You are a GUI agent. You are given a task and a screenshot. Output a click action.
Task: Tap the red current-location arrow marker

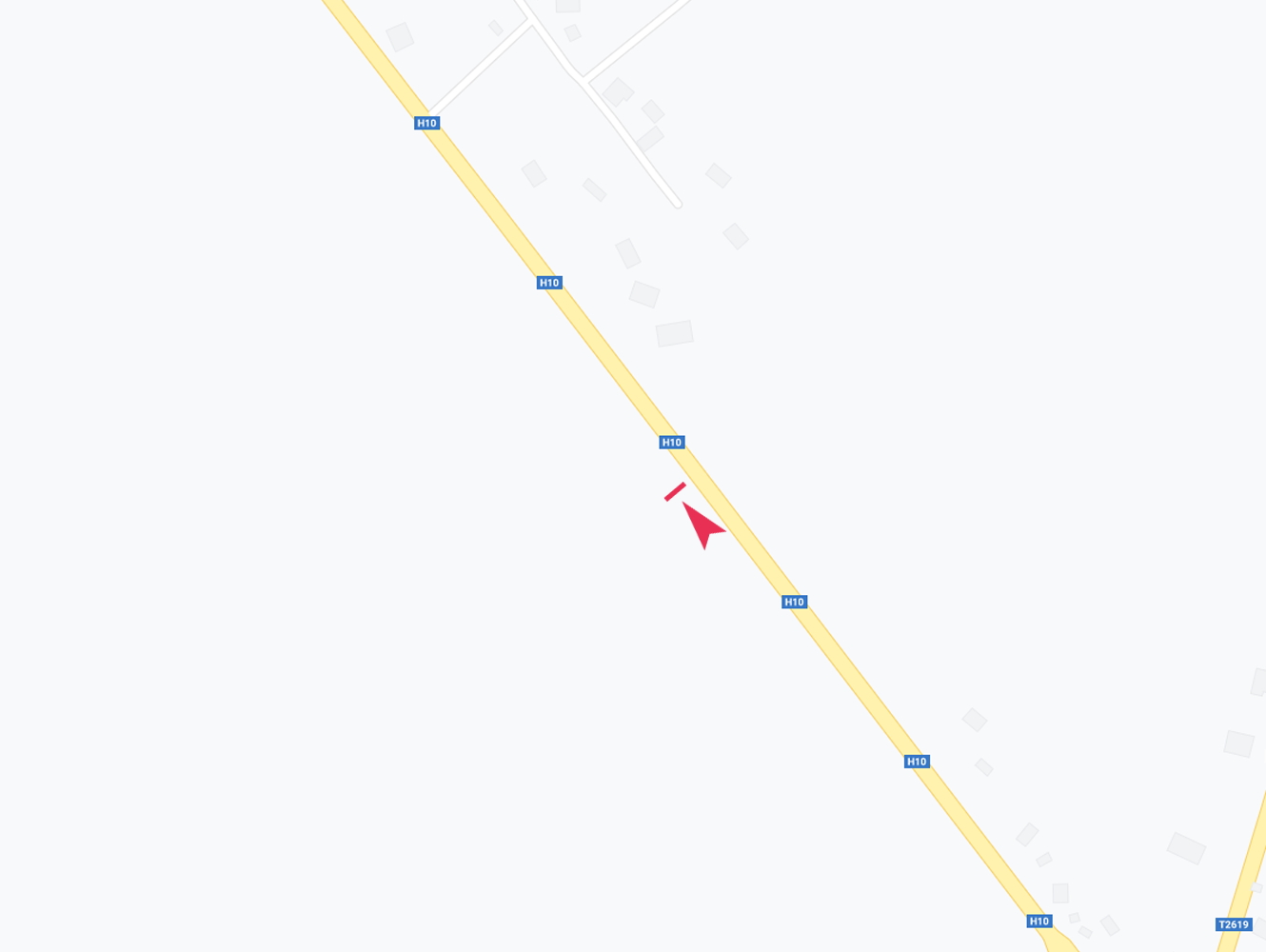(x=703, y=525)
